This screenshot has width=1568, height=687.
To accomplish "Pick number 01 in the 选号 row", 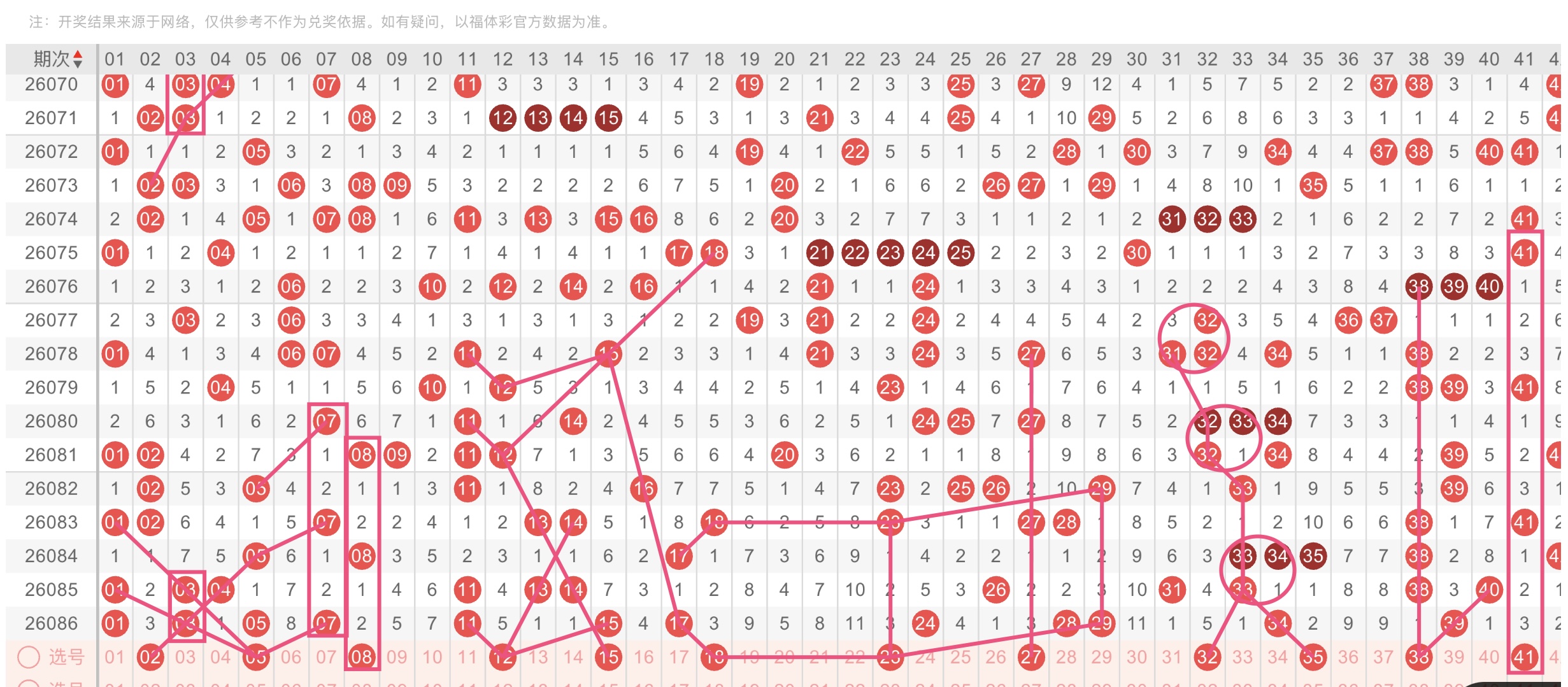I will pyautogui.click(x=115, y=657).
